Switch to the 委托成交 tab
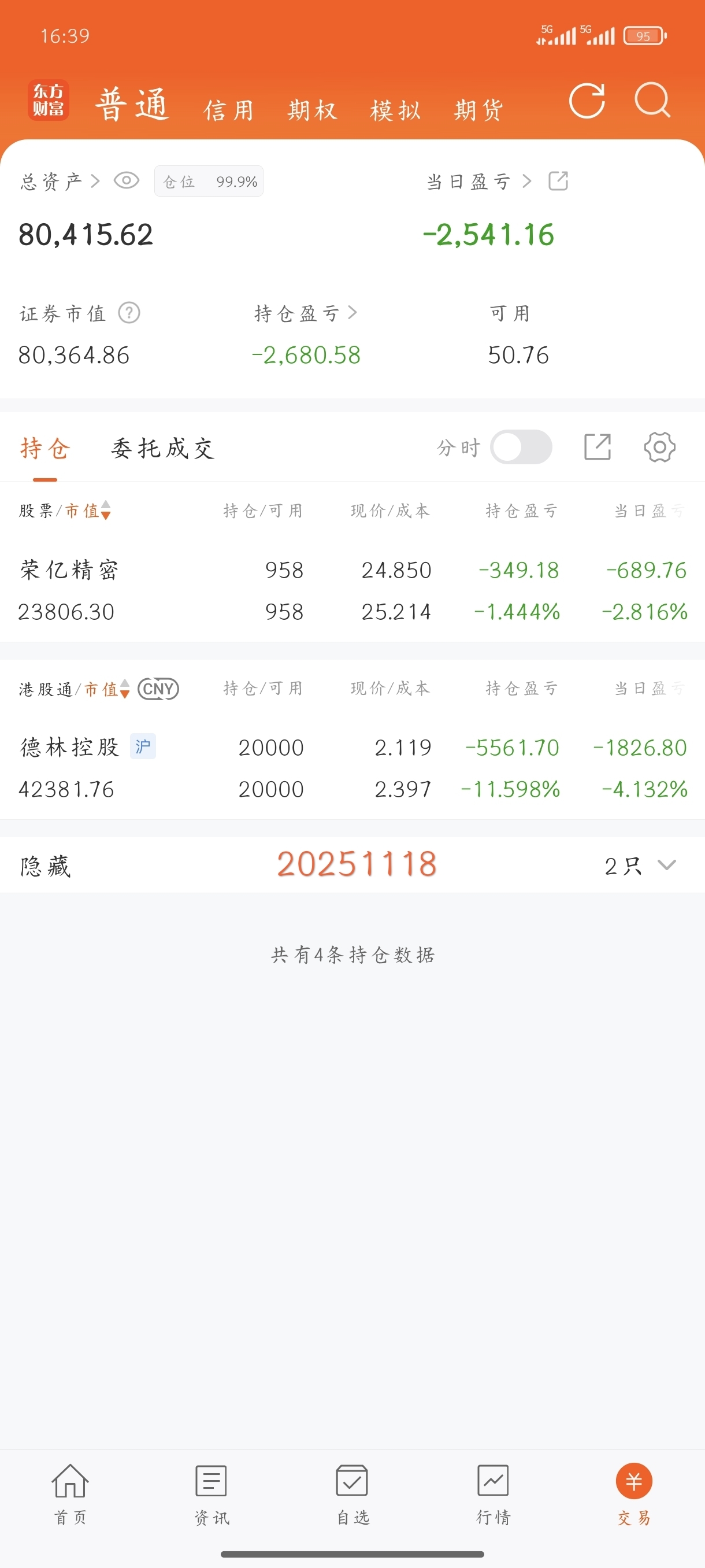The image size is (705, 1568). click(x=162, y=448)
